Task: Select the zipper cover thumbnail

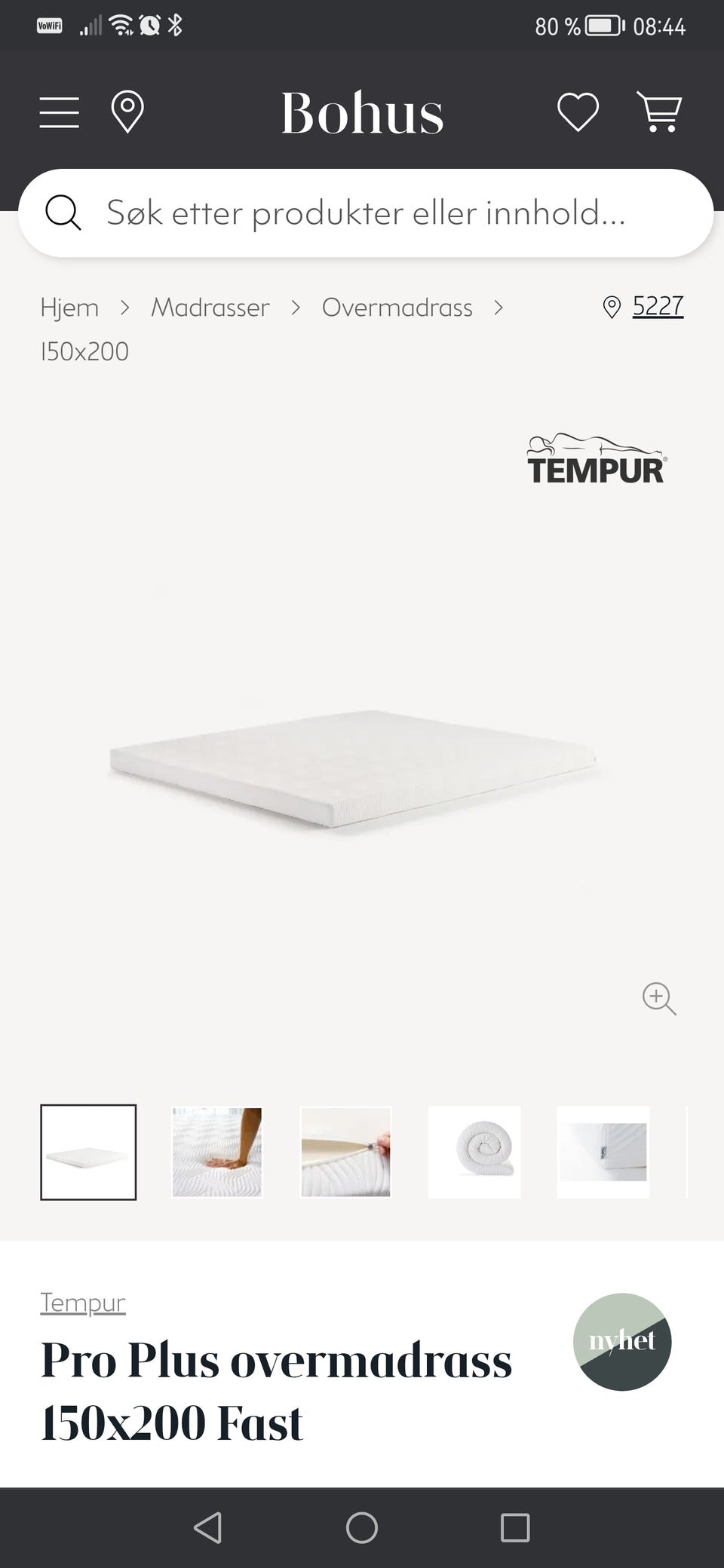Action: 346,1152
